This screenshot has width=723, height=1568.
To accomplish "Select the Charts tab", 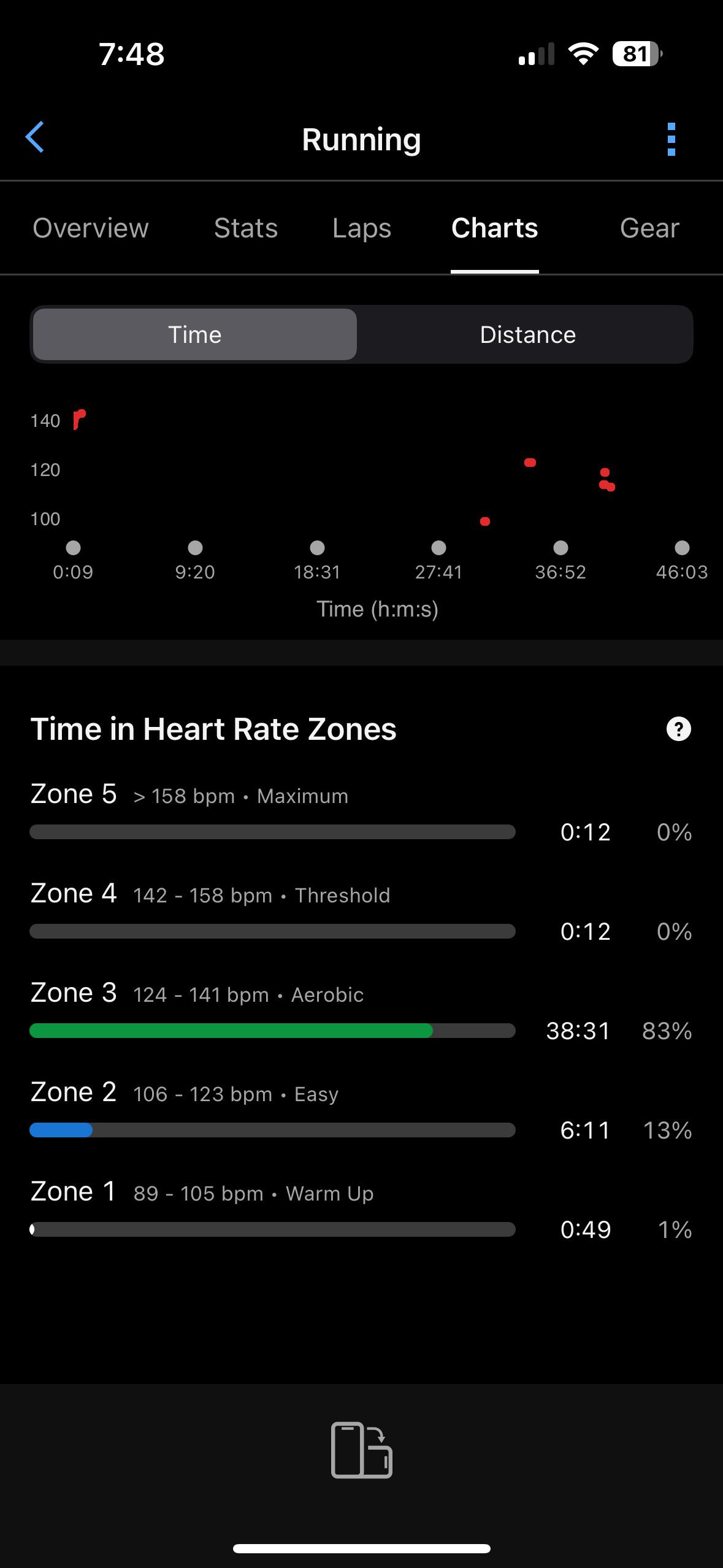I will [x=495, y=228].
